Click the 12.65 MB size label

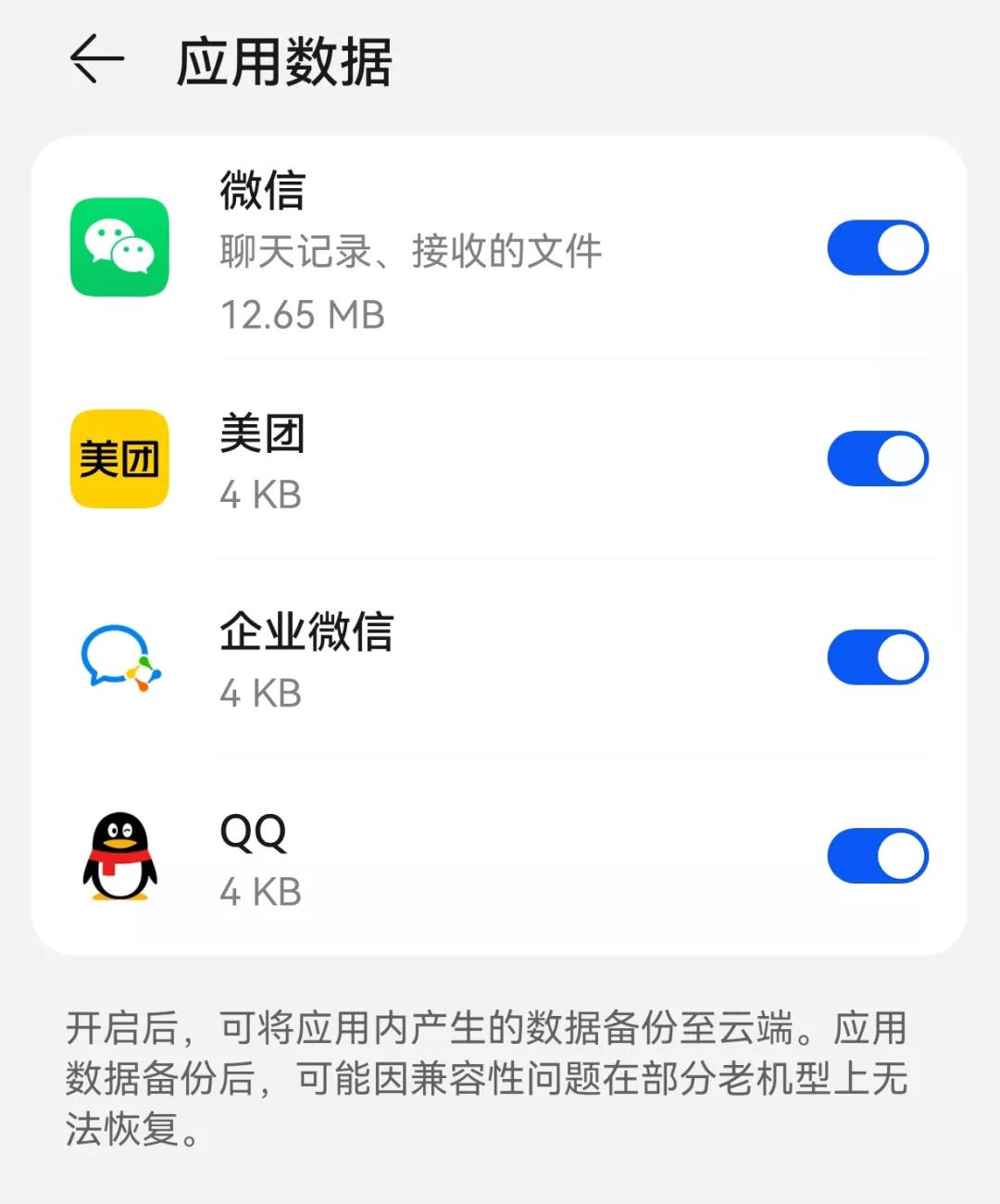tap(301, 315)
